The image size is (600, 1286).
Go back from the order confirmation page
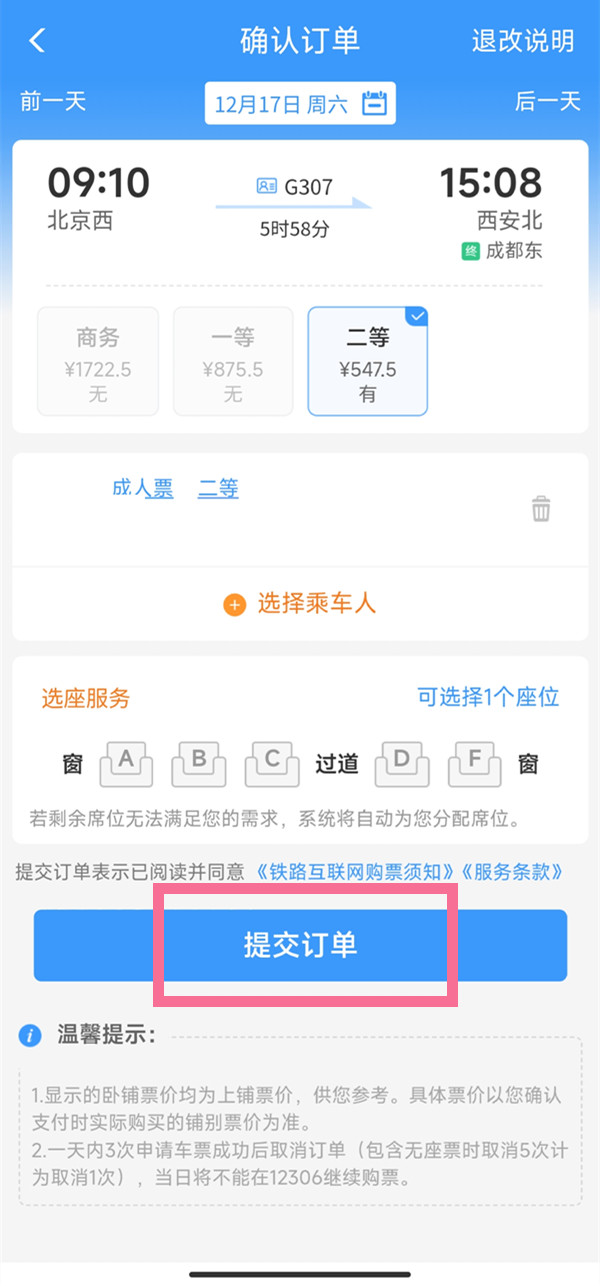pos(38,41)
